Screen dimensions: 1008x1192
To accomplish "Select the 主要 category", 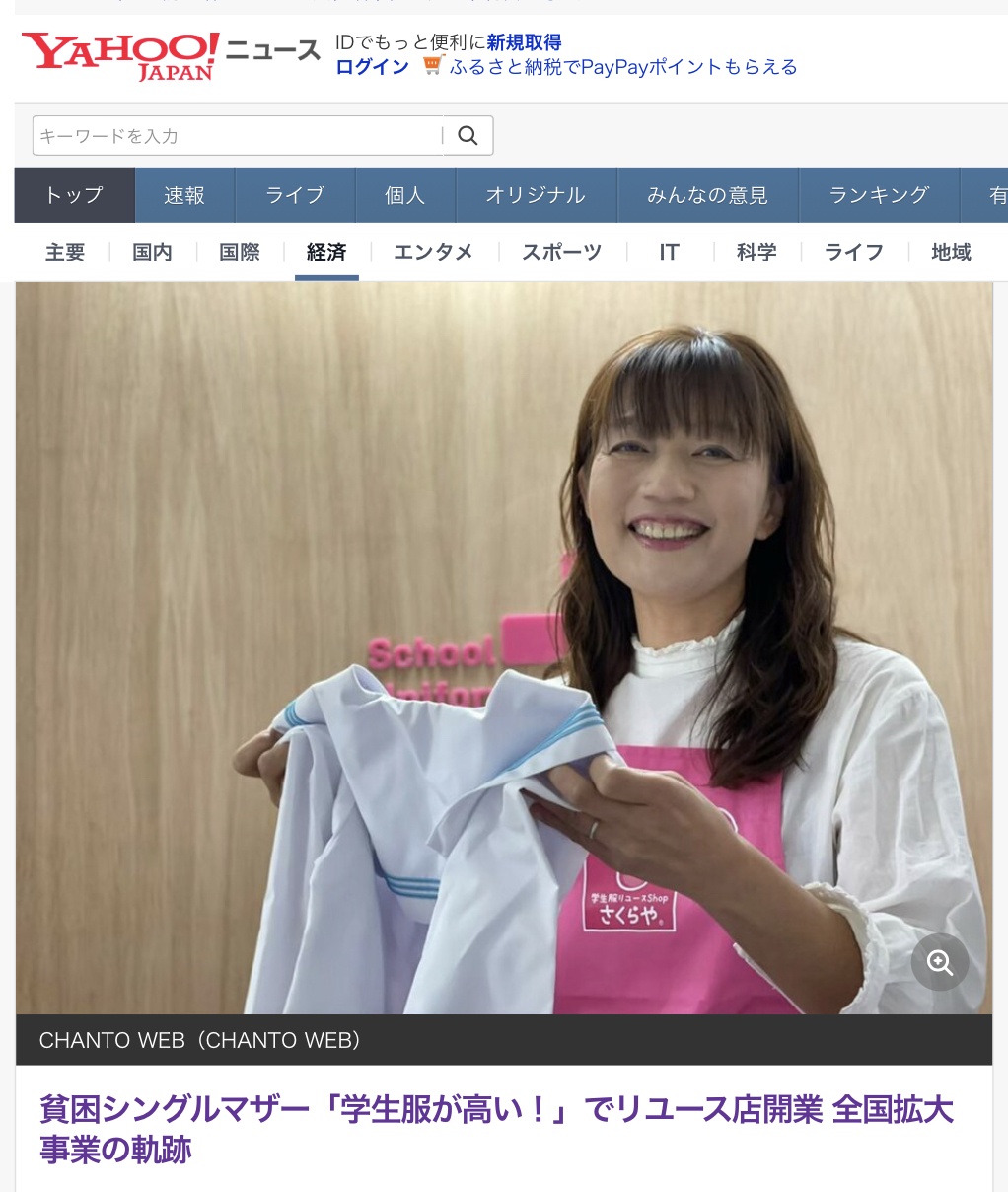I will click(x=65, y=253).
